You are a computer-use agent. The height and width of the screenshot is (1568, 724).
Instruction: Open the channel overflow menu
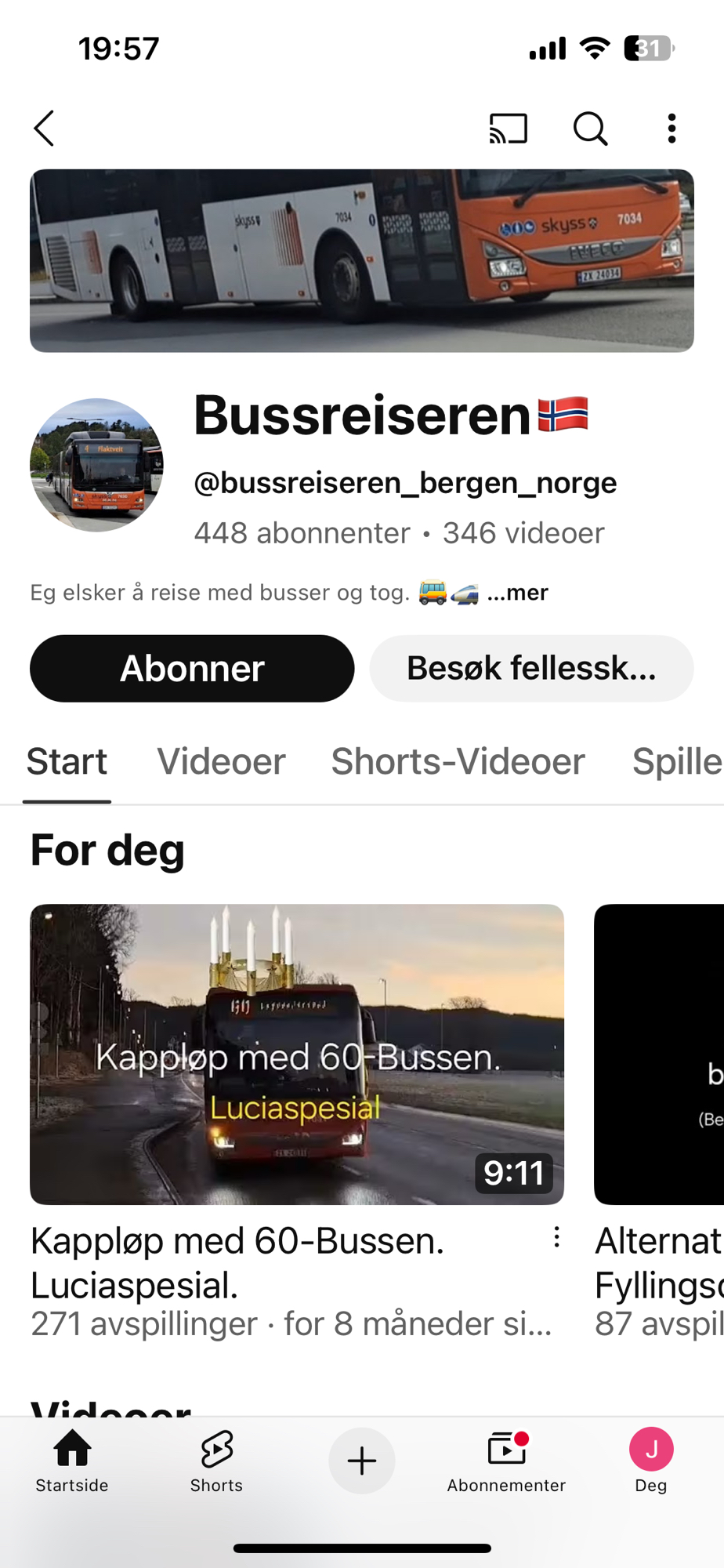[672, 129]
